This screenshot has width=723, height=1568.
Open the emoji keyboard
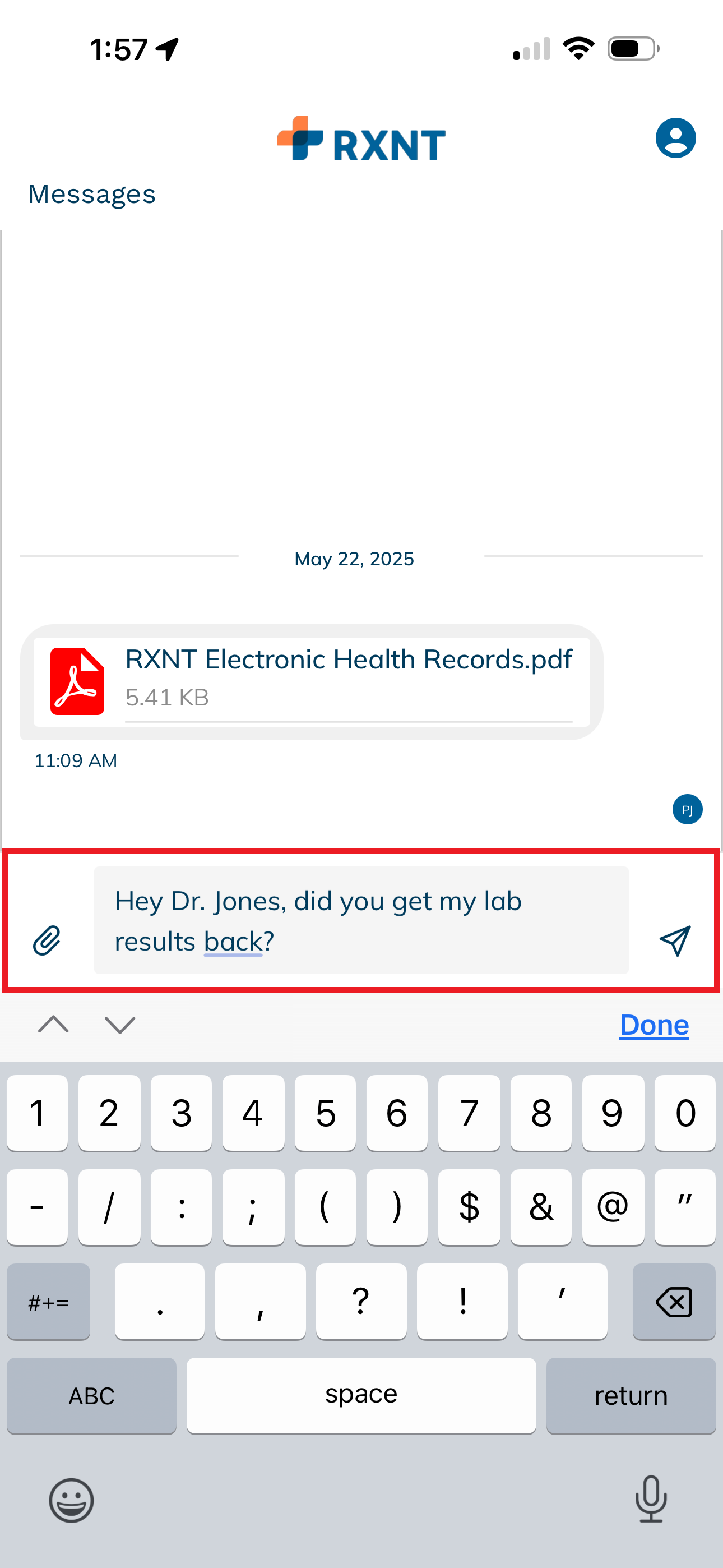(71, 1500)
